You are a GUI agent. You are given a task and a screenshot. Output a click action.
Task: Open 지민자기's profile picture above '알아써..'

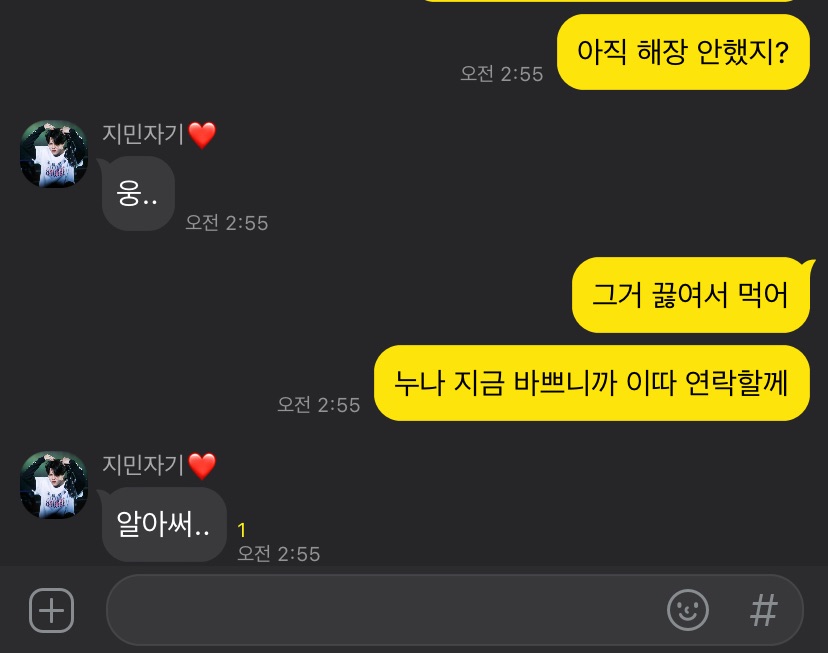[x=54, y=484]
